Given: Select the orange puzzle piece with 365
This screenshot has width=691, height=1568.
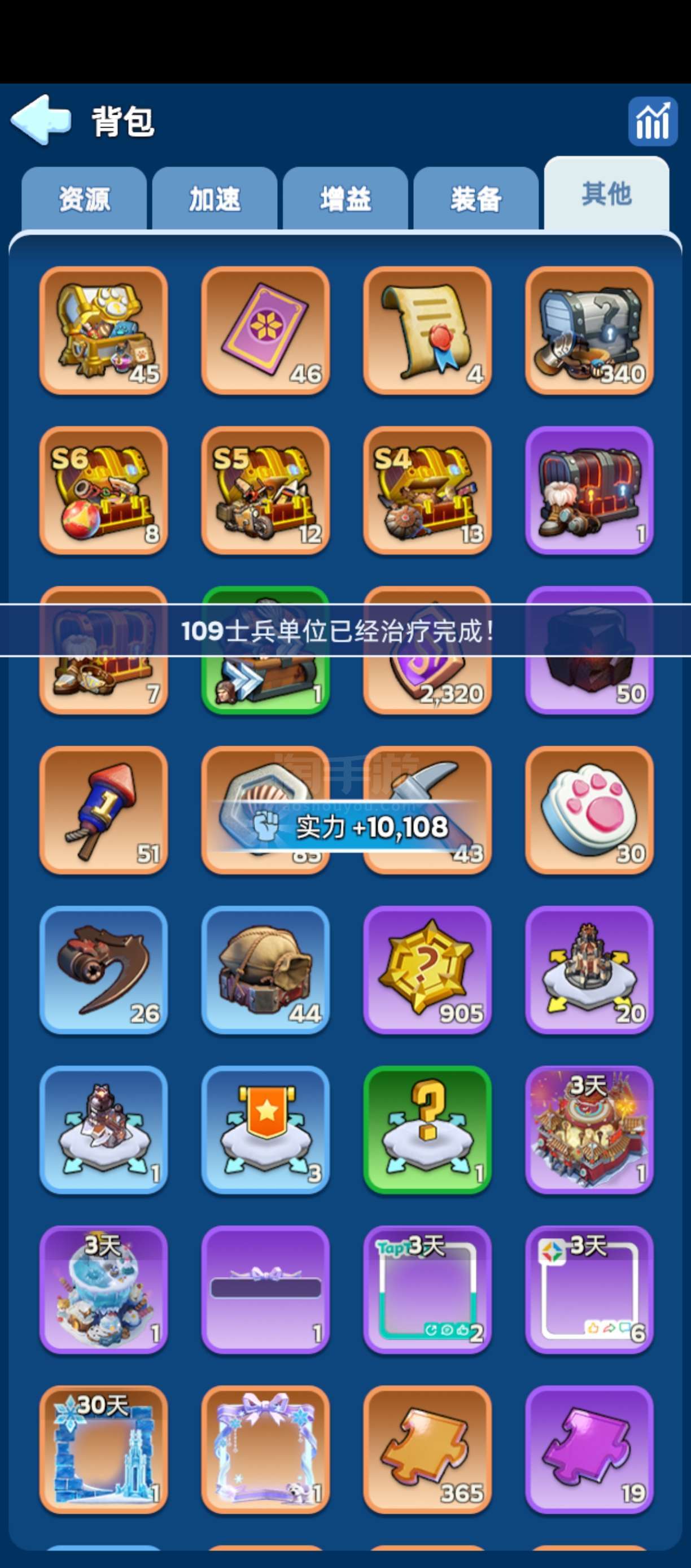Looking at the screenshot, I should tap(427, 1449).
